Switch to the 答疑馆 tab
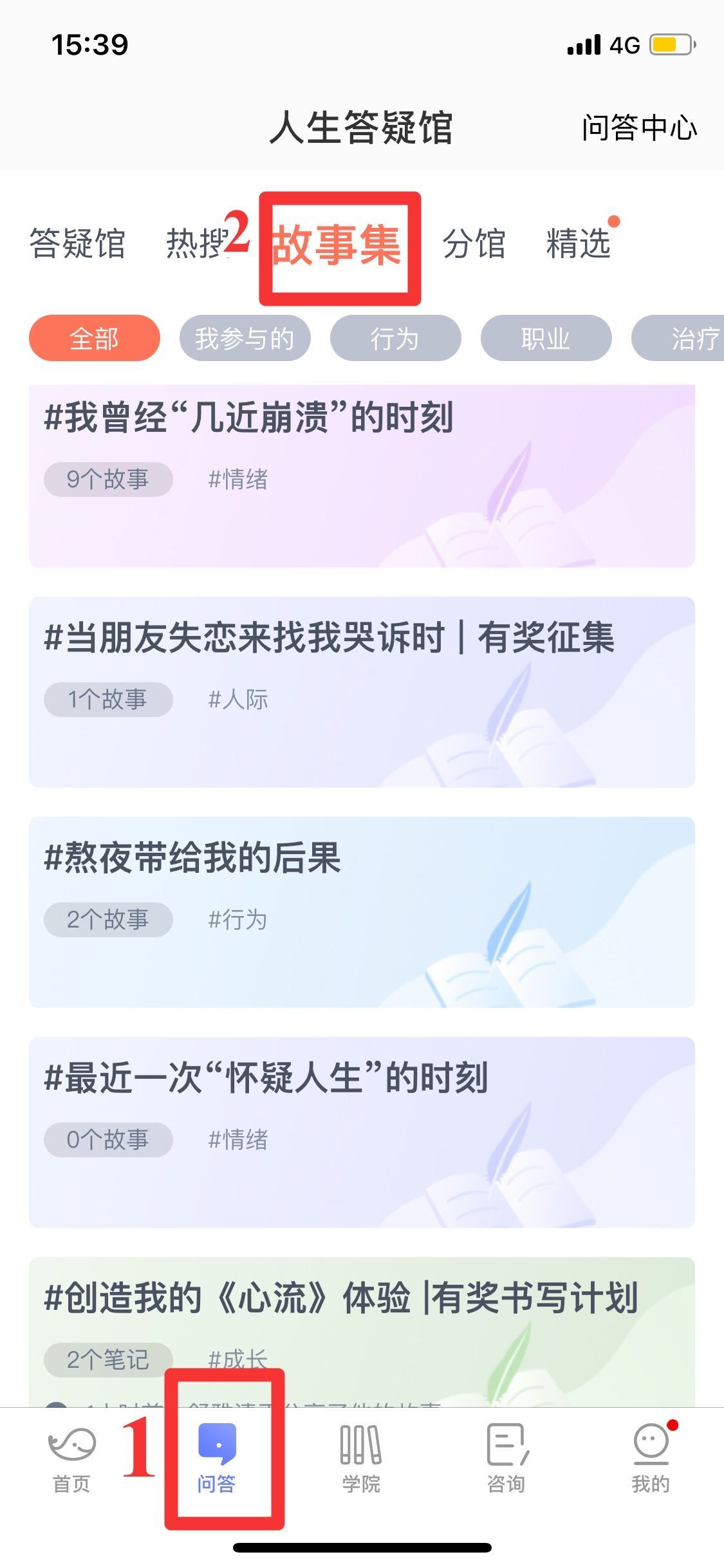 click(77, 243)
